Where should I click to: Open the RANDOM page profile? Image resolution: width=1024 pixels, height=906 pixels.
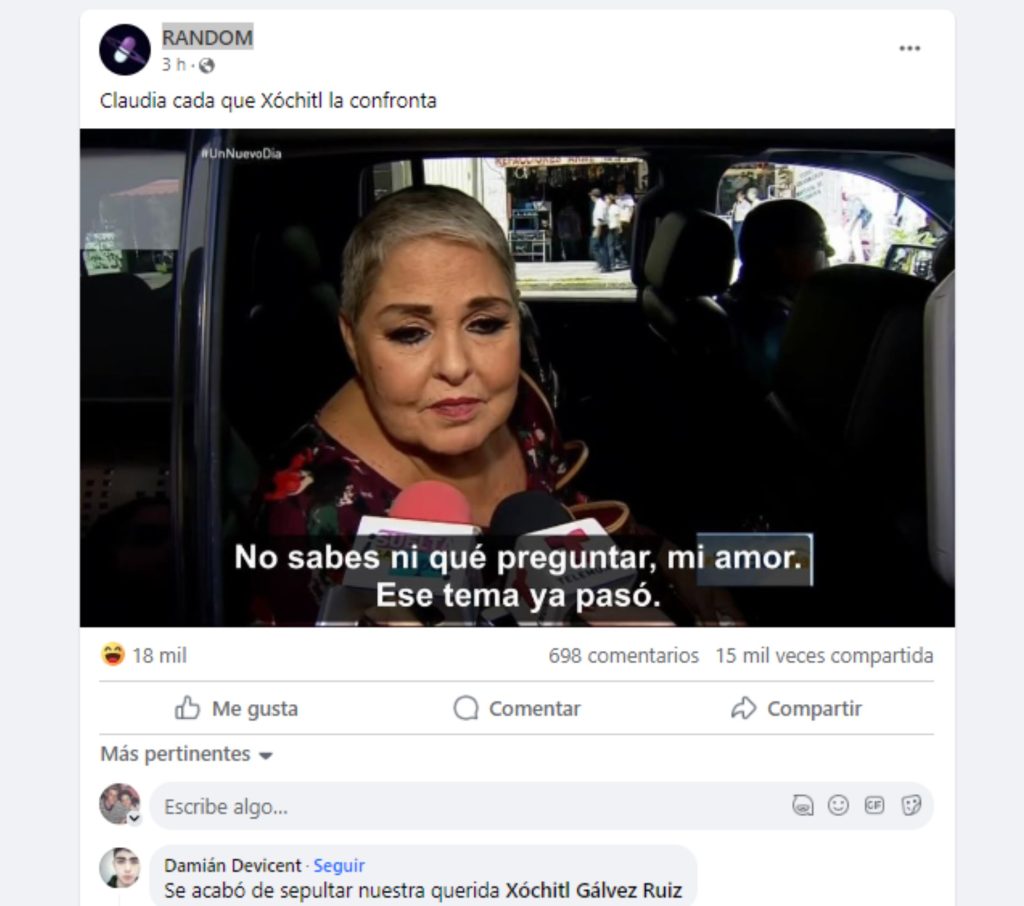(x=207, y=38)
